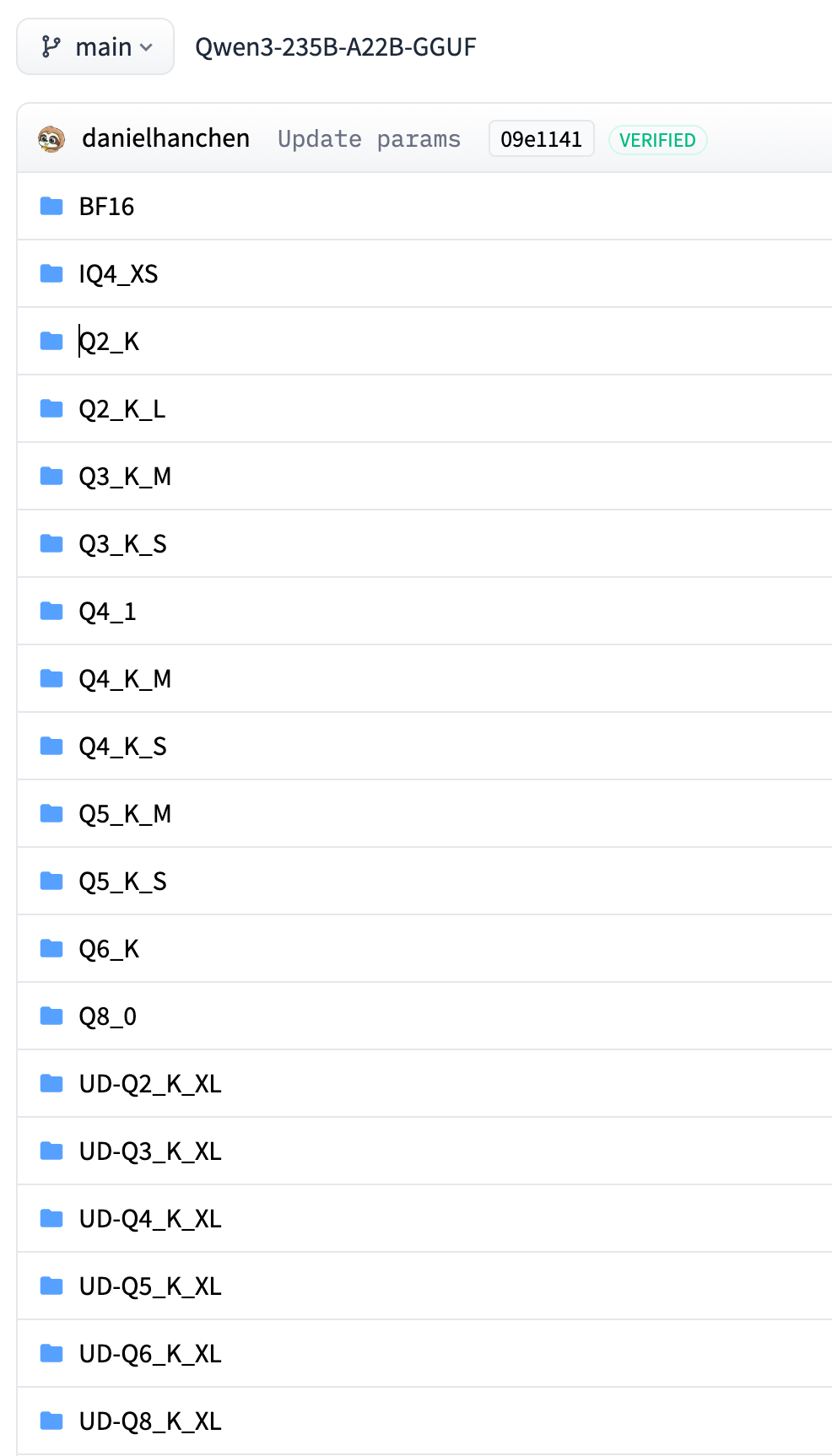Open danielhanchen's profile
Viewport: 832px width, 1456px height.
tap(165, 138)
